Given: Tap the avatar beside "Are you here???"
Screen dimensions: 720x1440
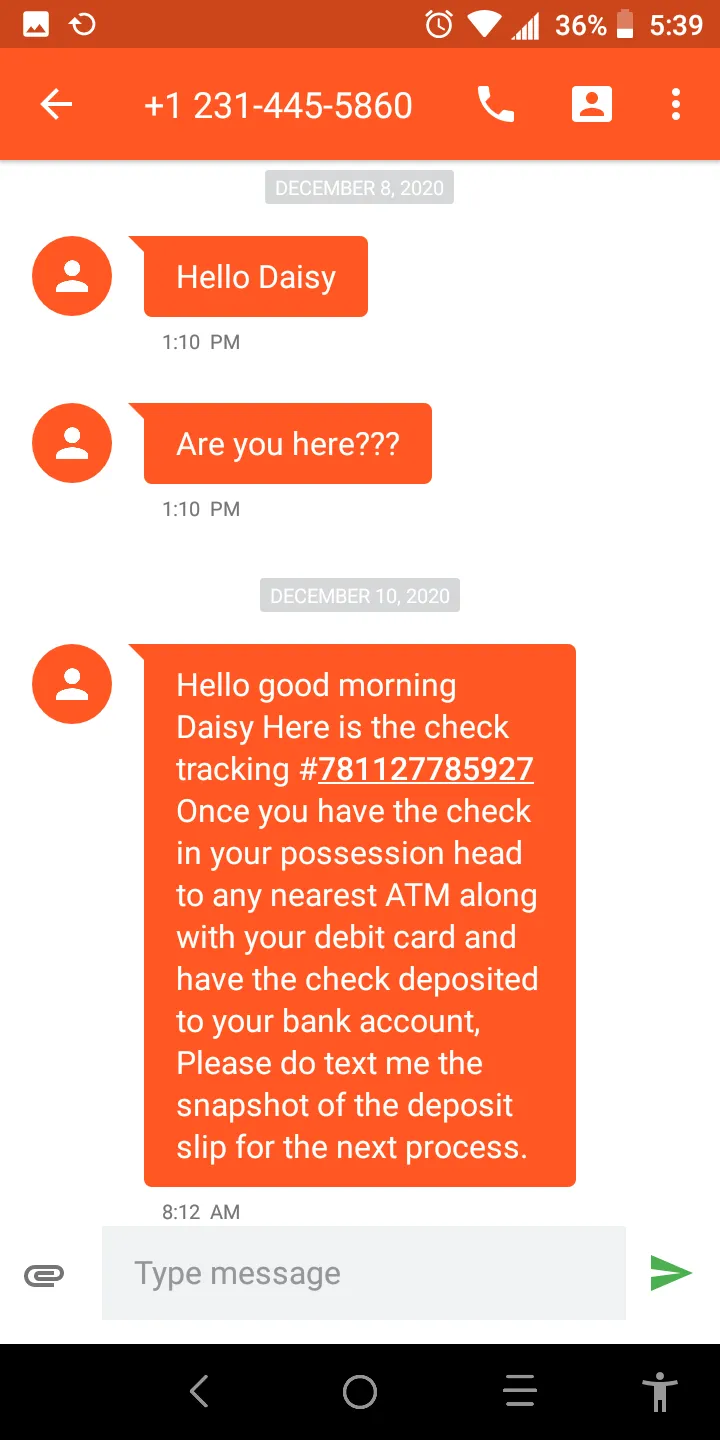Looking at the screenshot, I should click(72, 443).
